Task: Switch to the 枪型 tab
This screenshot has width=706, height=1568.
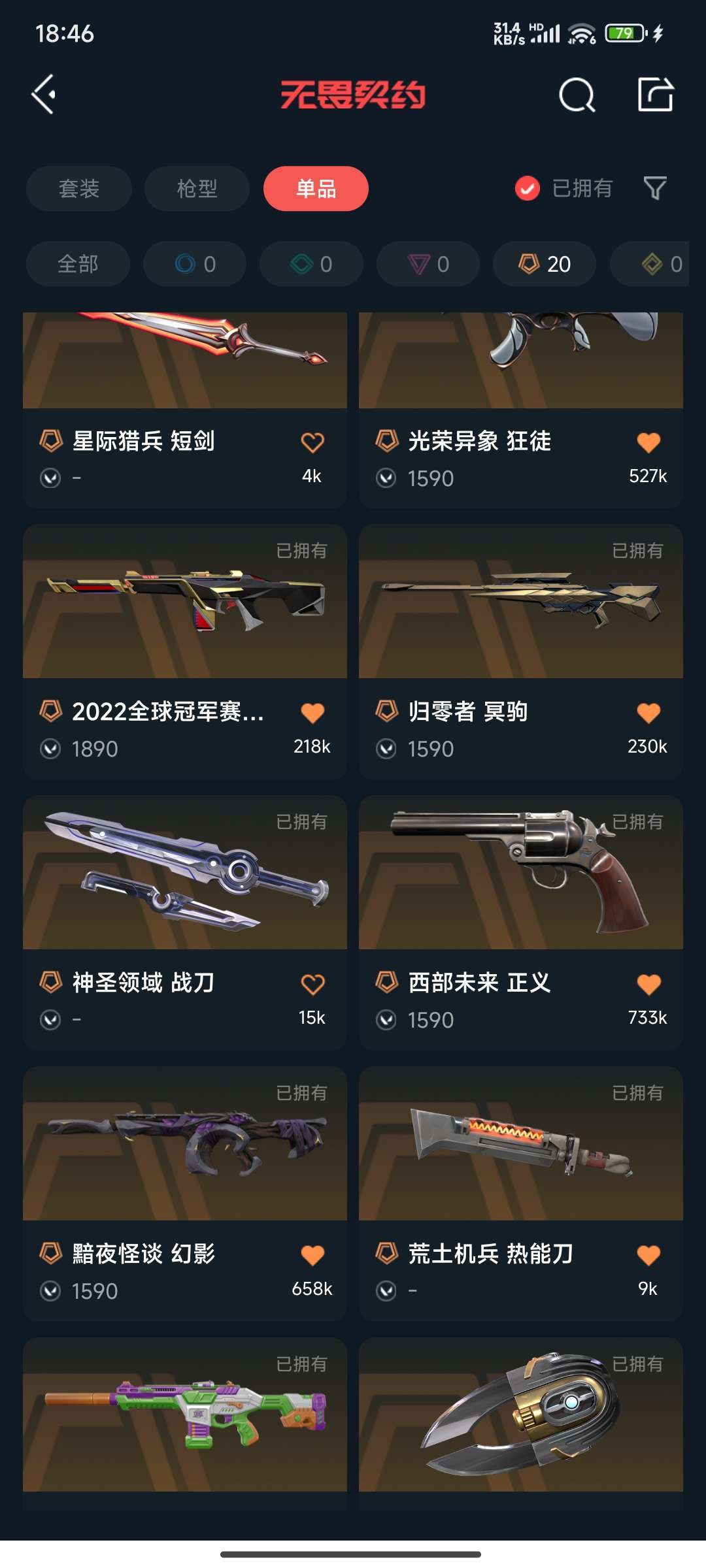Action: (197, 189)
